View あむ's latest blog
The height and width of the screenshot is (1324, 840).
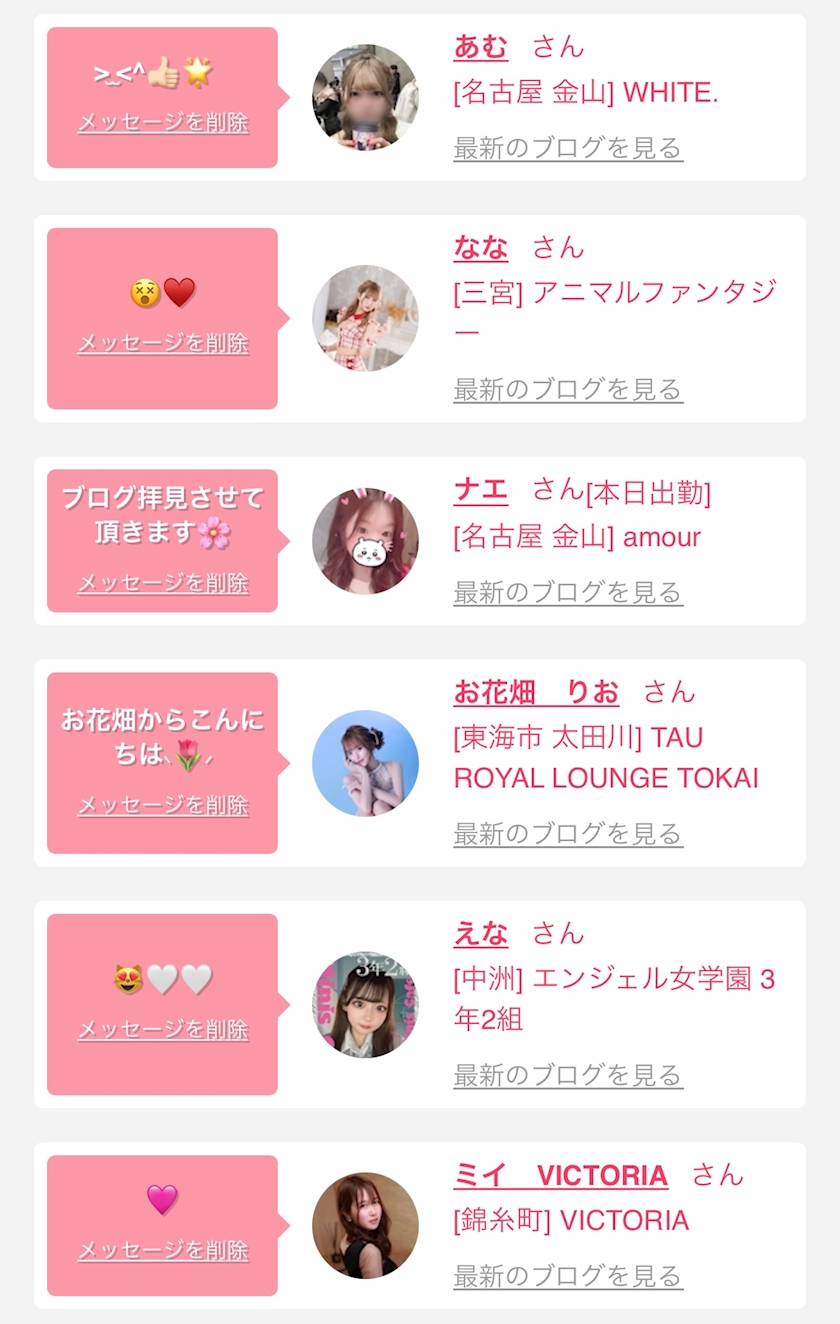[x=568, y=148]
